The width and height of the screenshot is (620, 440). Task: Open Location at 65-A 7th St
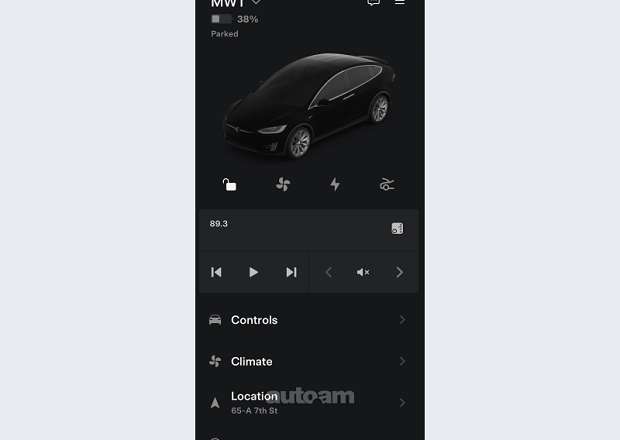coord(309,402)
